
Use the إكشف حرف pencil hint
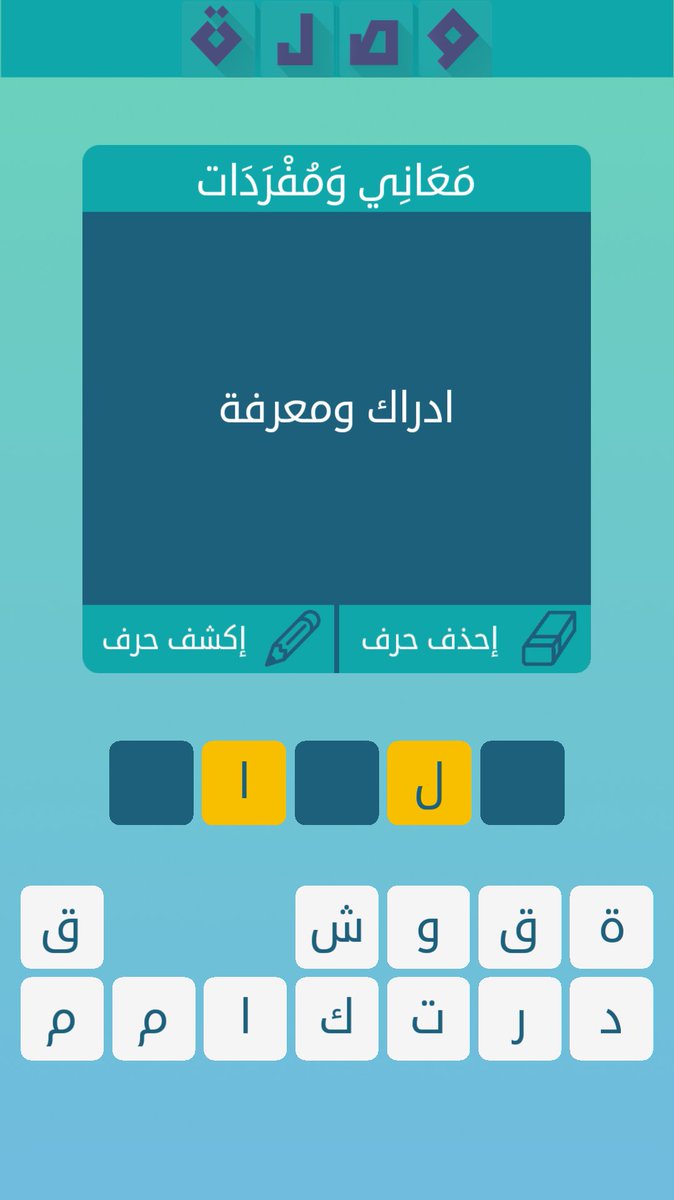(x=209, y=639)
